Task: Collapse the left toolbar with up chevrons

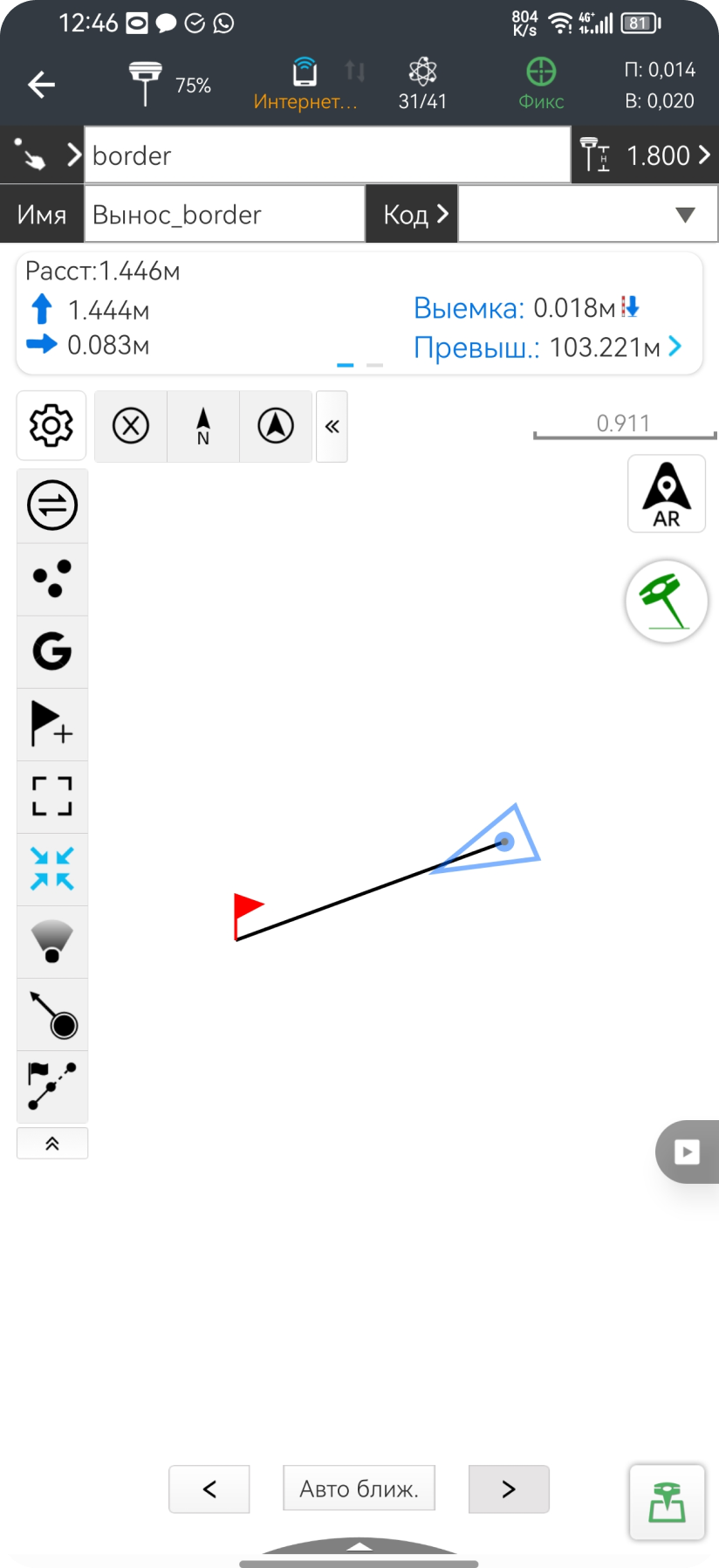Action: point(52,1144)
